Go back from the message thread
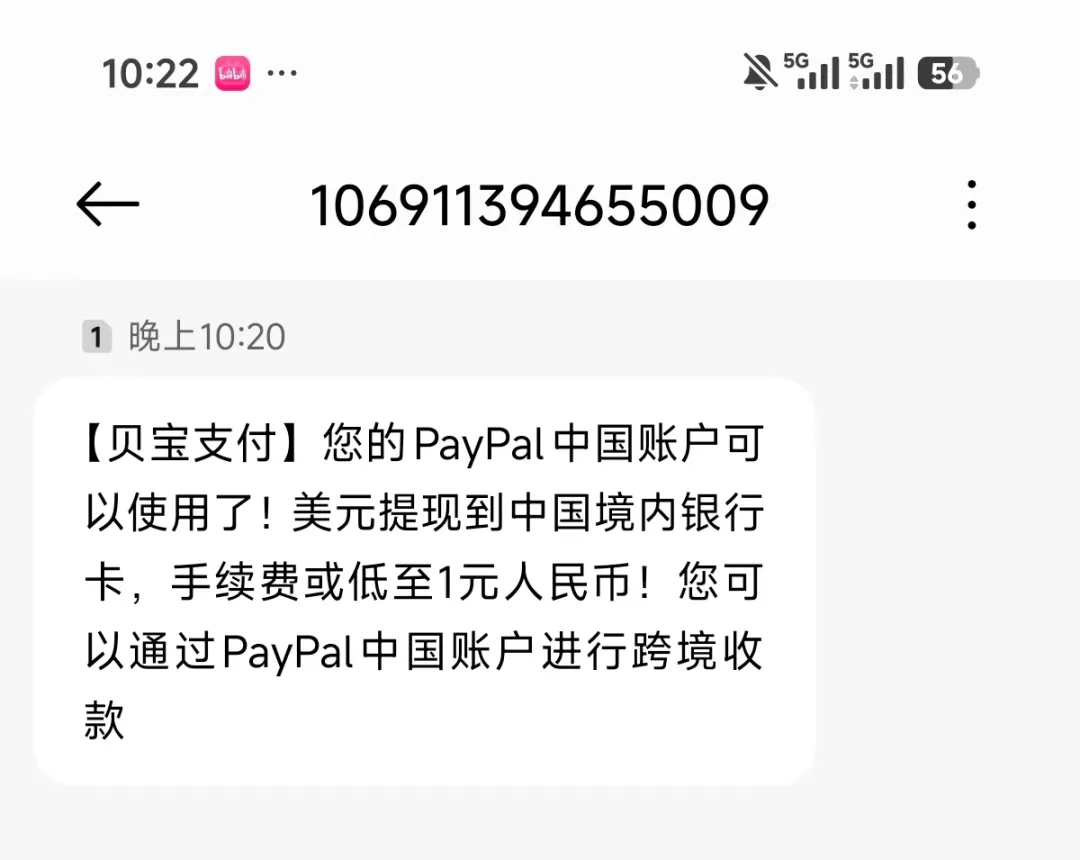 point(107,206)
